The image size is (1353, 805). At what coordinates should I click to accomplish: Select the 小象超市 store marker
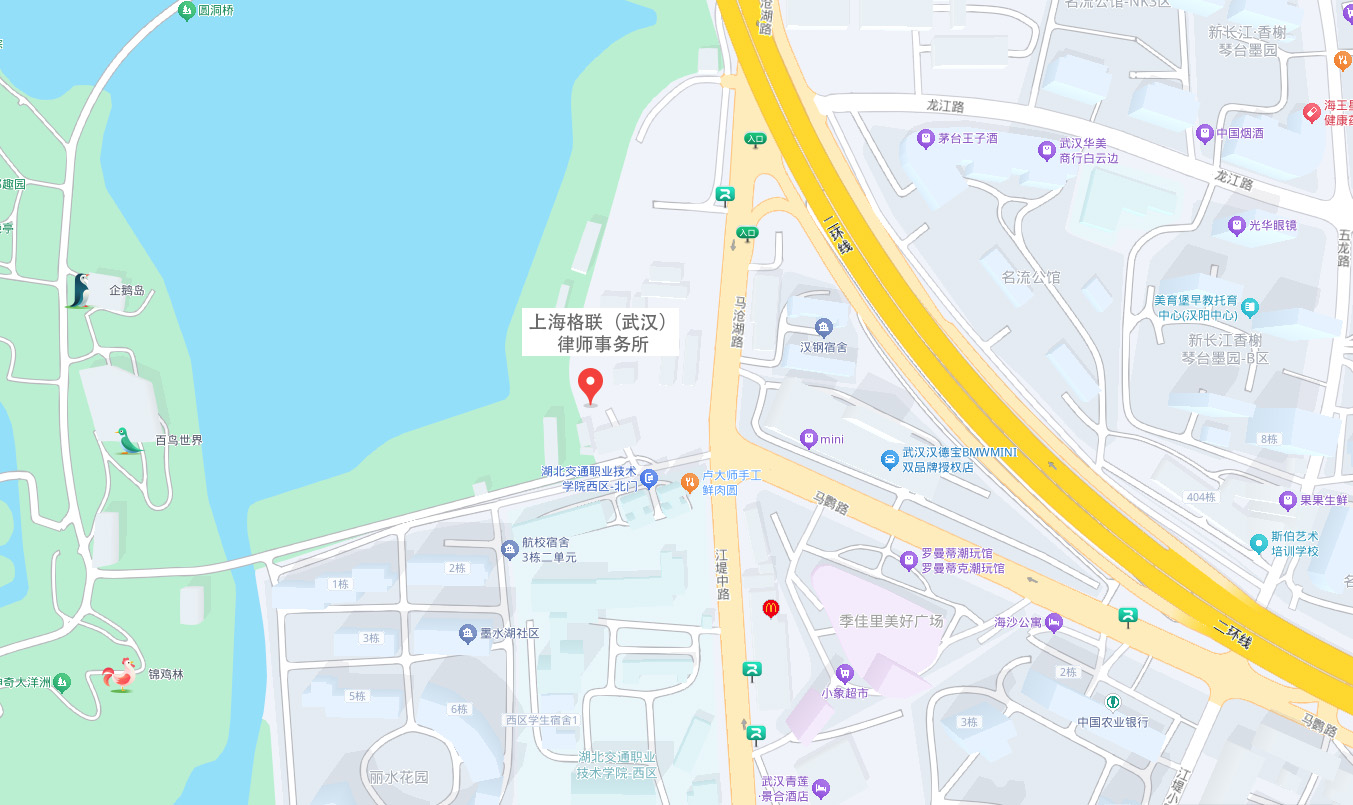coord(845,673)
